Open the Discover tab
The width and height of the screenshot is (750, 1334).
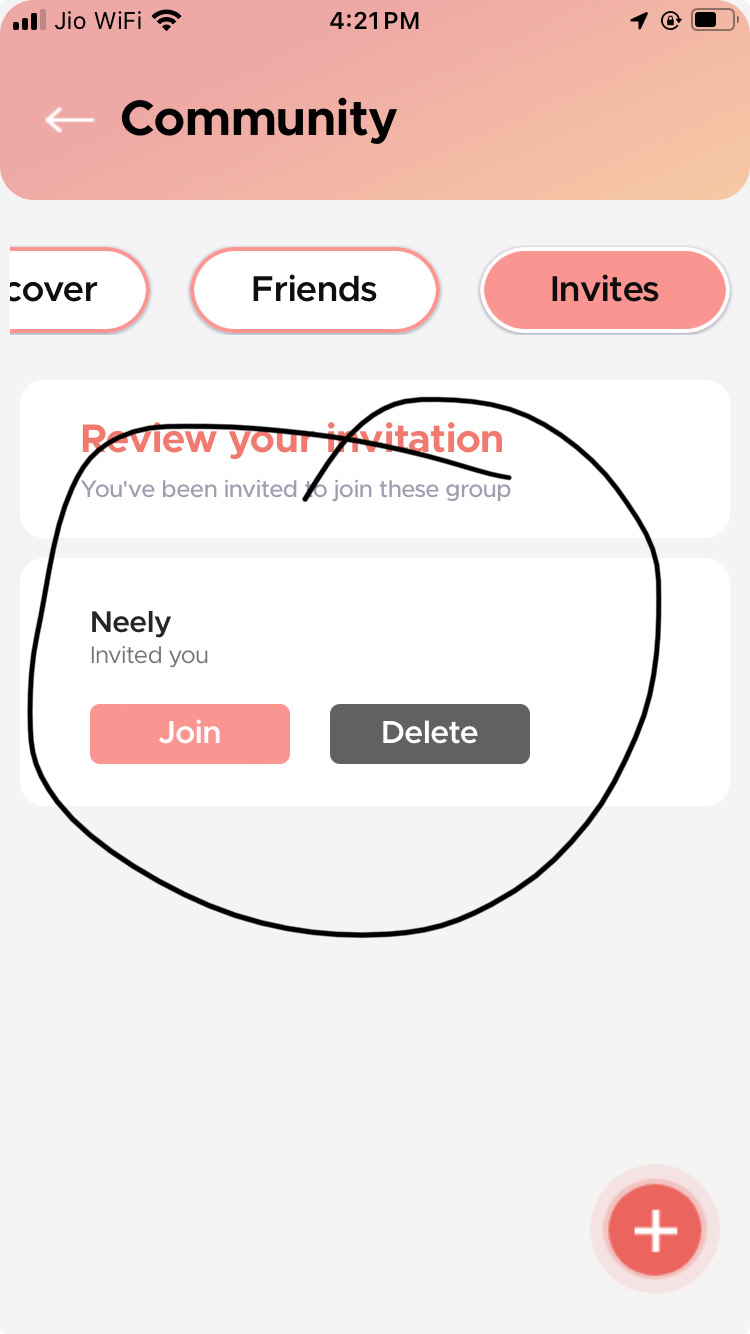[60, 290]
